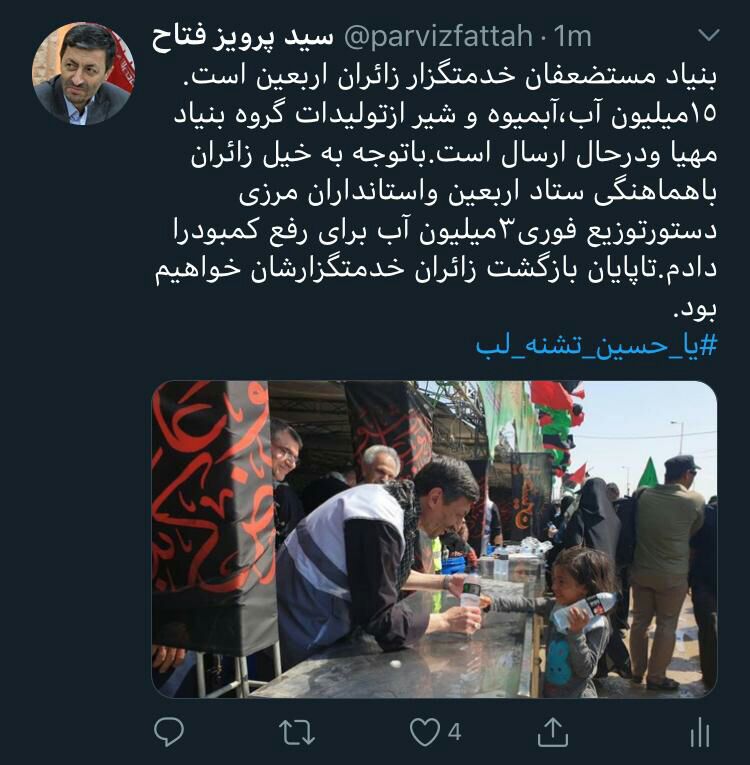Like this tweet
Image resolution: width=750 pixels, height=765 pixels.
426,733
